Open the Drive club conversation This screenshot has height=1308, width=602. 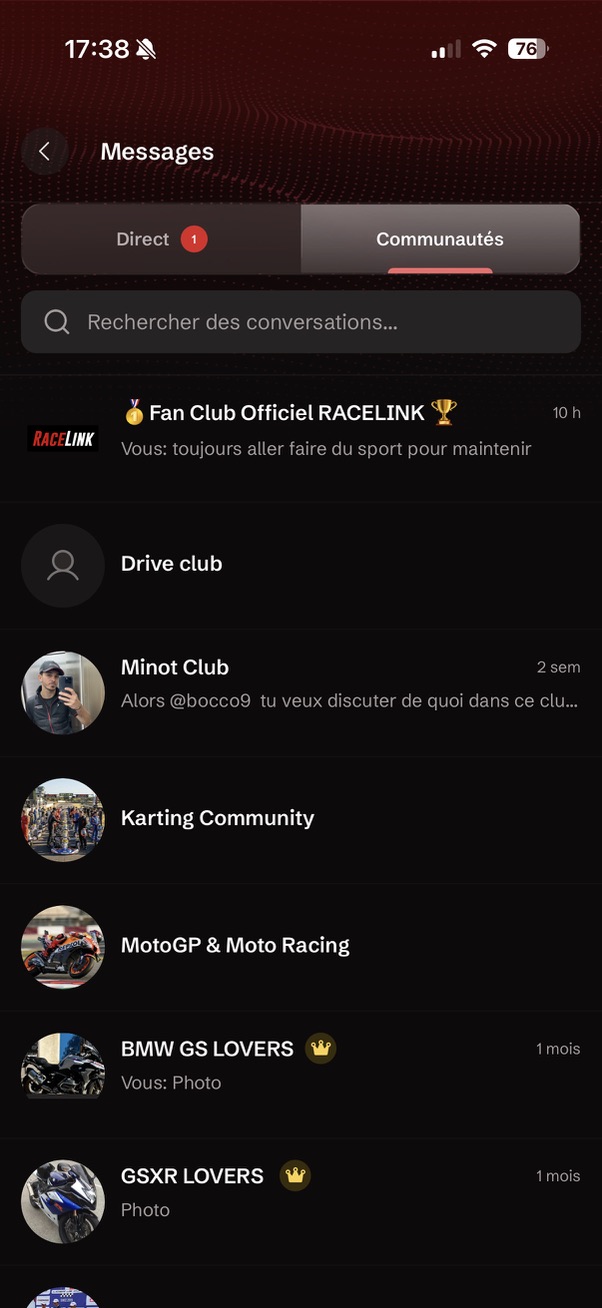(300, 565)
